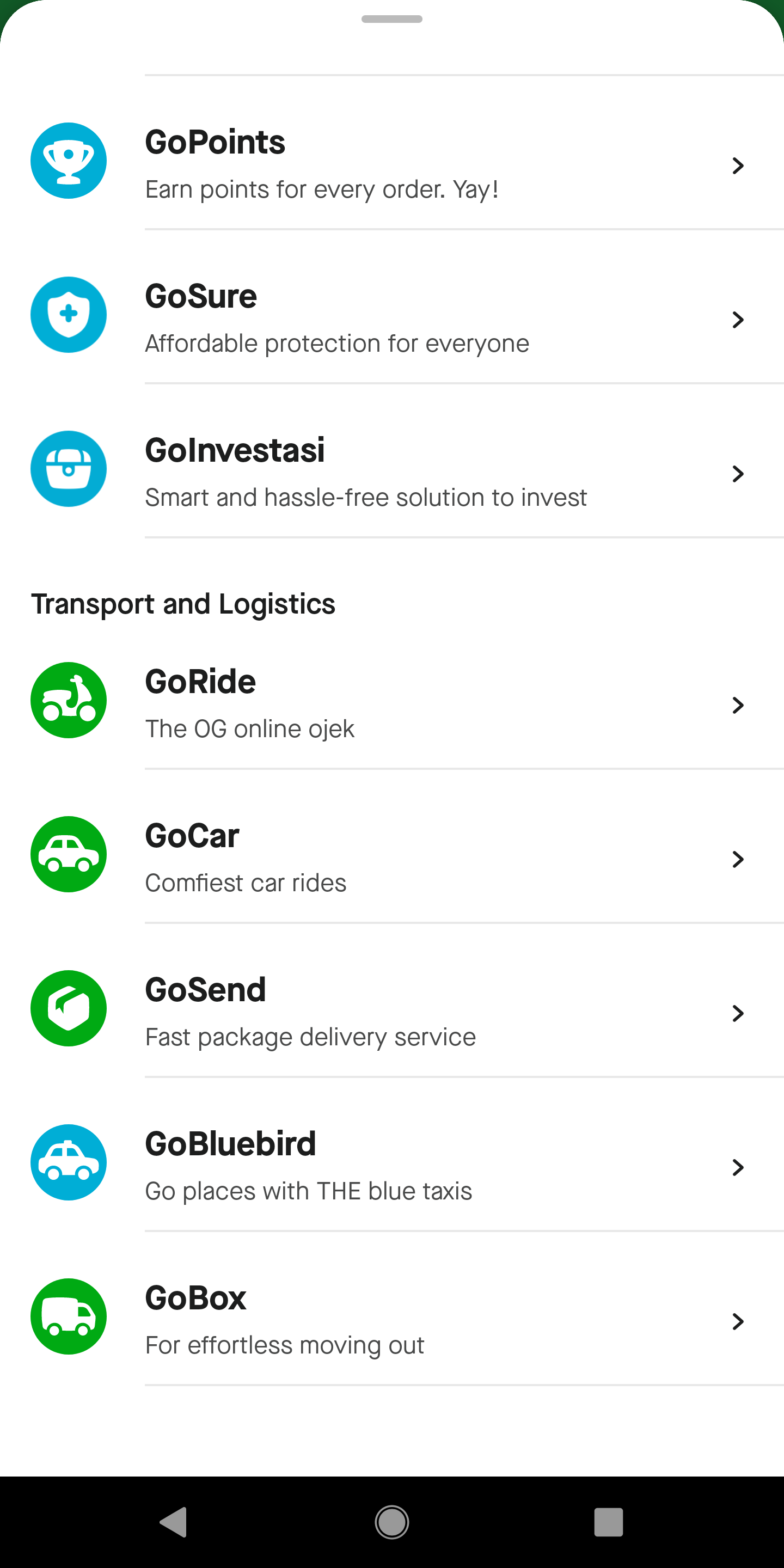The width and height of the screenshot is (784, 1568).
Task: Choose GoRide online ojek service
Action: point(392,700)
